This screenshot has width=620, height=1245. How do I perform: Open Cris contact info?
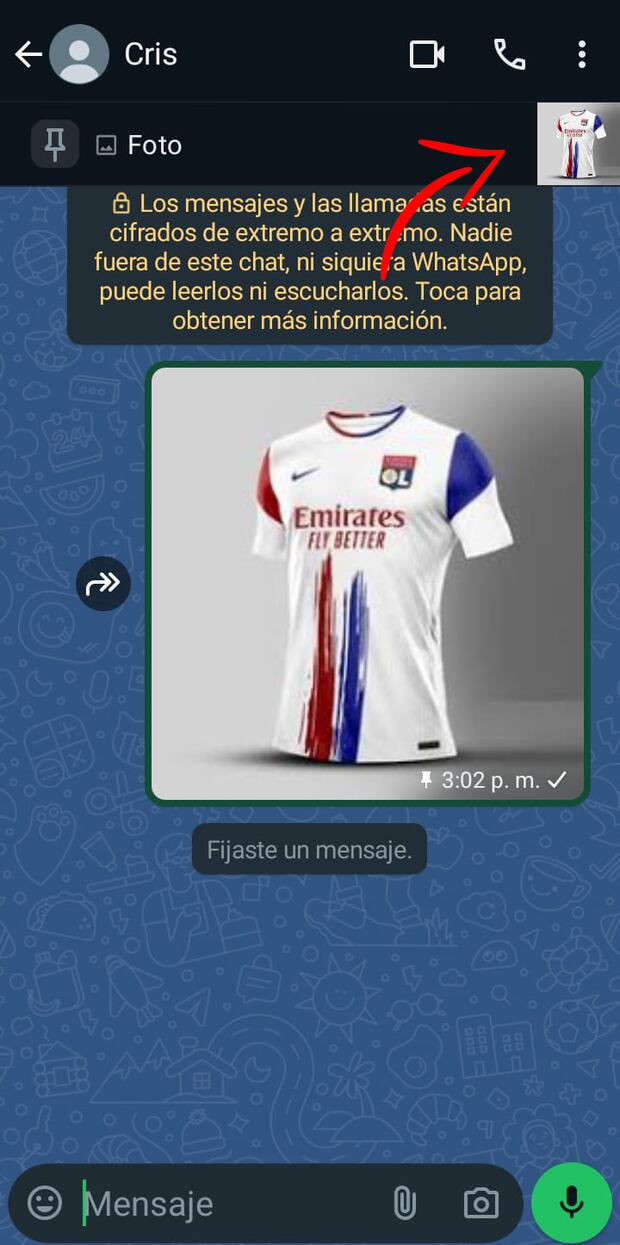pos(150,54)
